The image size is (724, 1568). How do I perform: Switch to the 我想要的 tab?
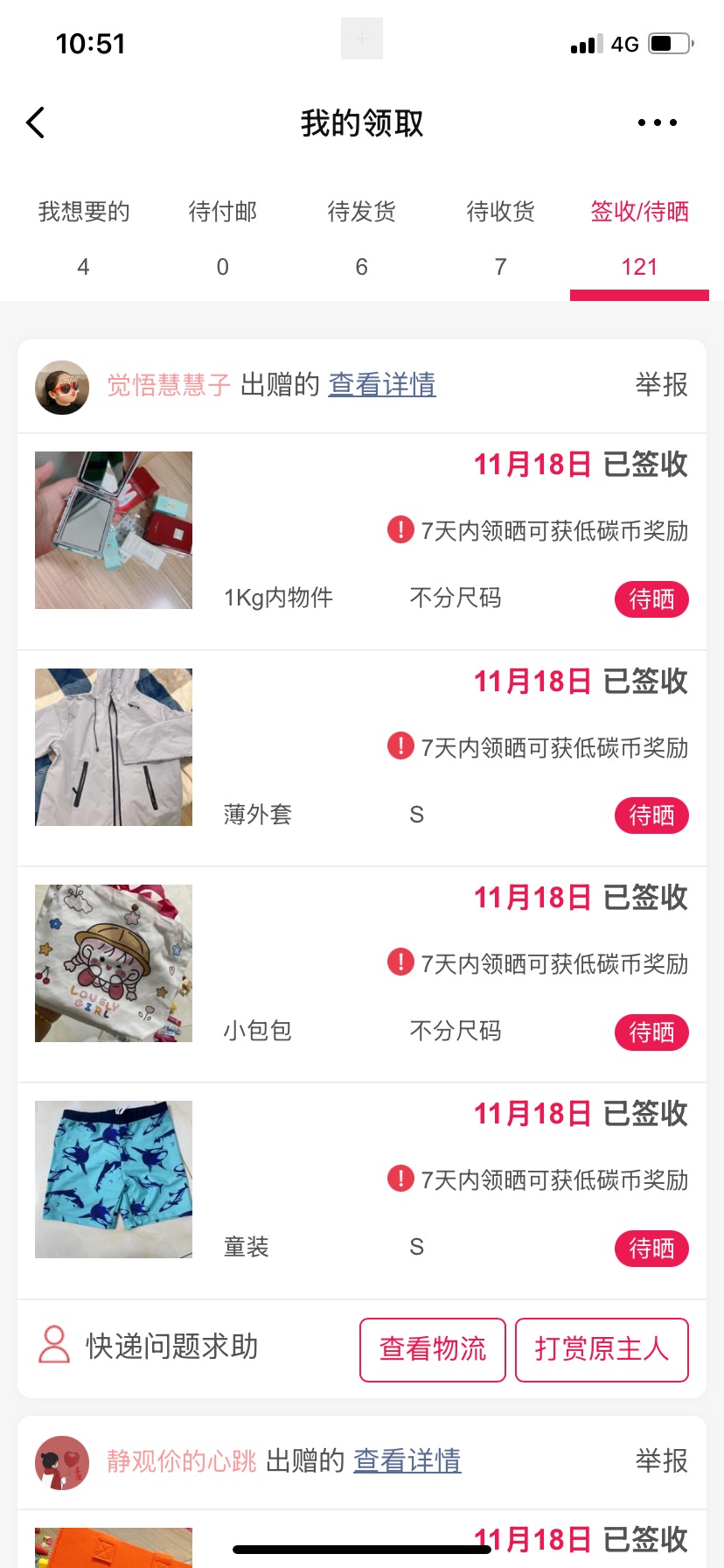point(84,236)
